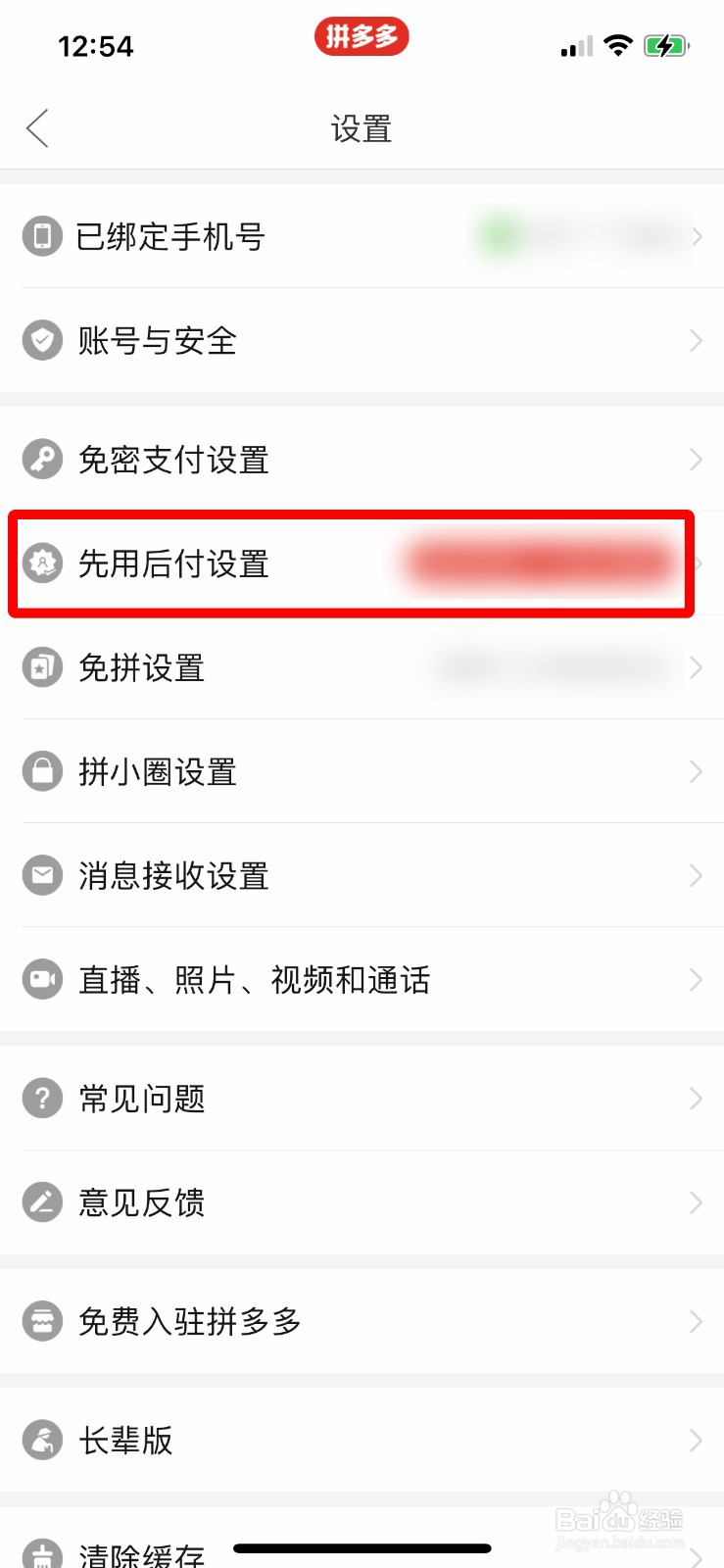This screenshot has width=724, height=1568.
Task: Click the phone icon beside 已绑定手机号
Action: (42, 236)
